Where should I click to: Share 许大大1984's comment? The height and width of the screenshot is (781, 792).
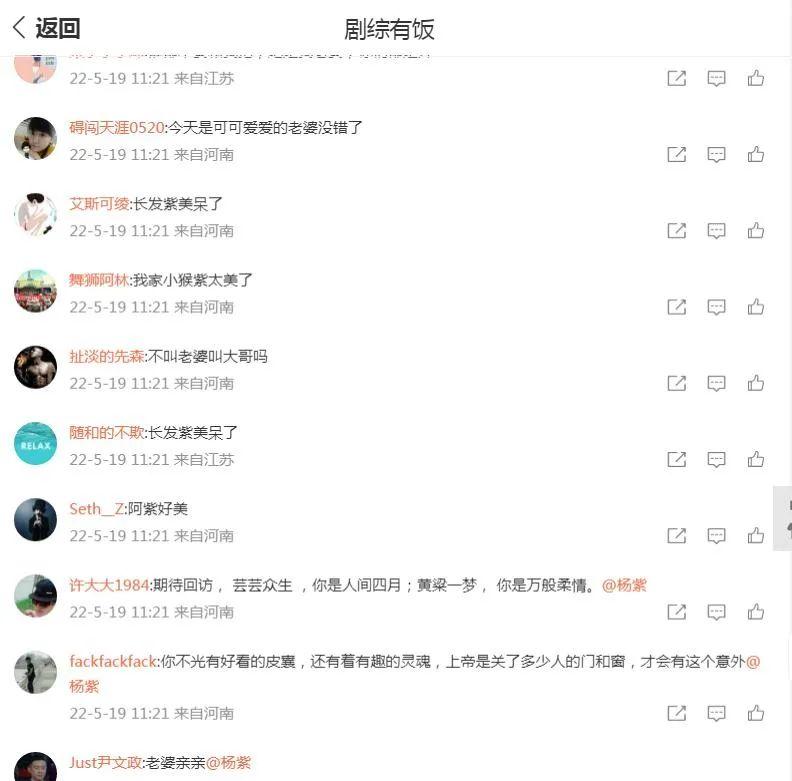tap(677, 612)
